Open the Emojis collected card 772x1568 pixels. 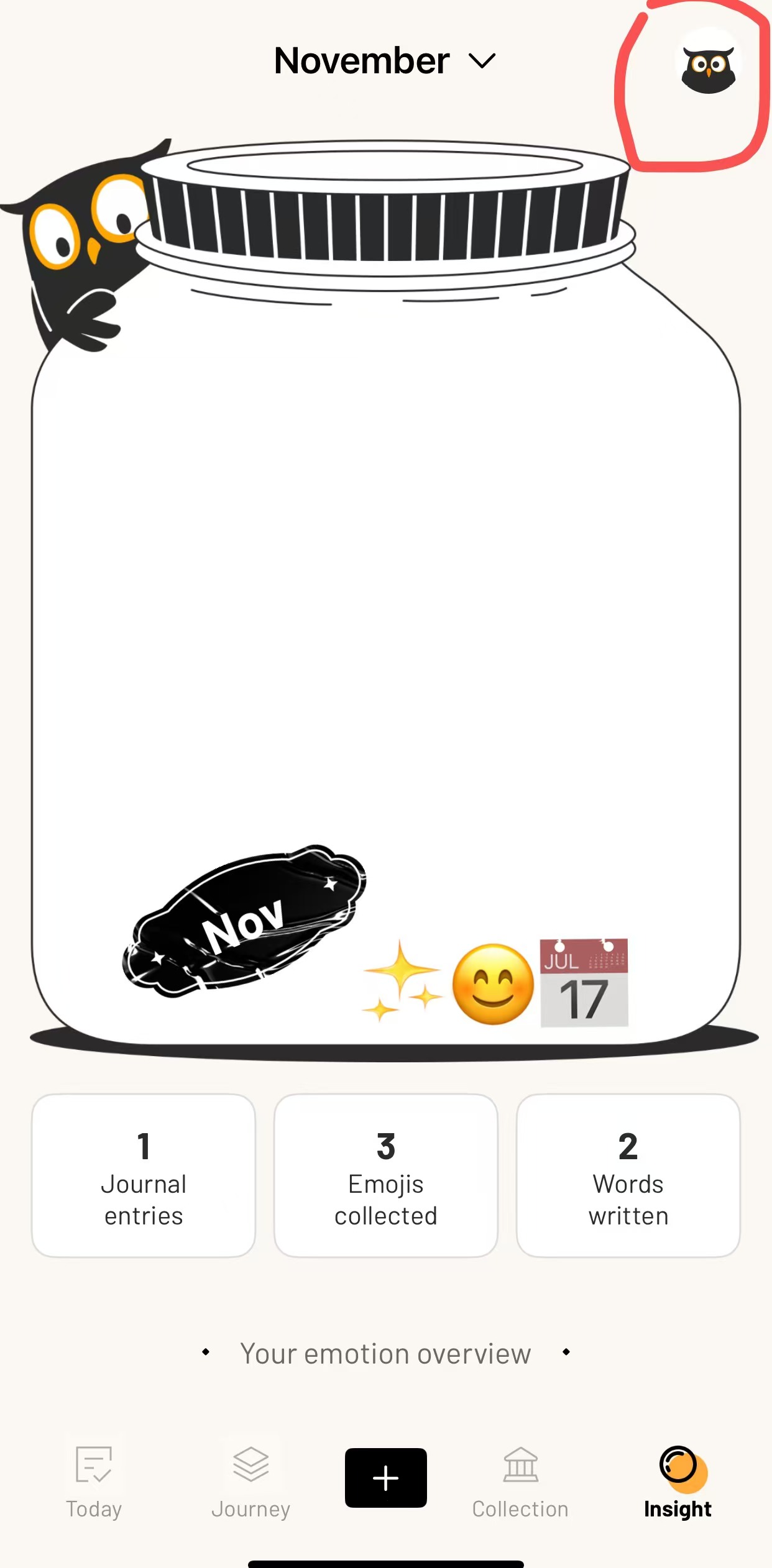[385, 1175]
